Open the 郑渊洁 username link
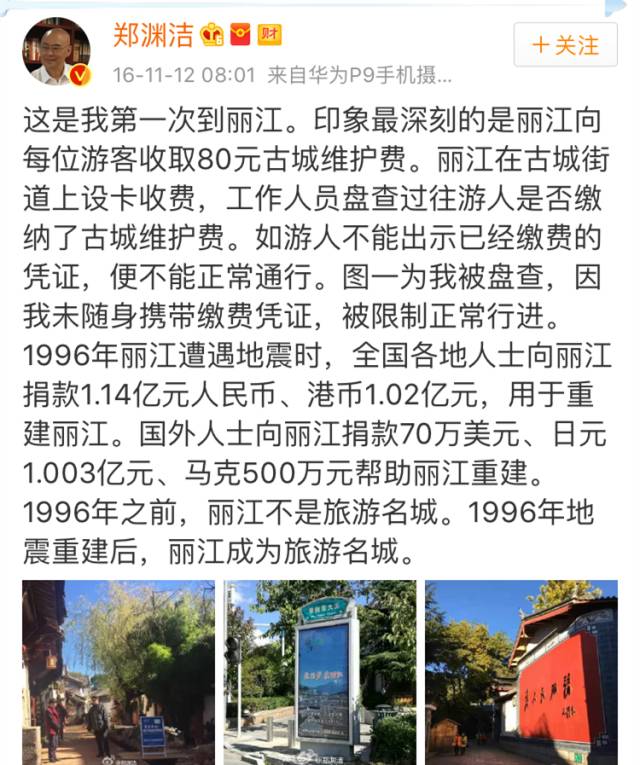The width and height of the screenshot is (640, 765). pos(151,34)
